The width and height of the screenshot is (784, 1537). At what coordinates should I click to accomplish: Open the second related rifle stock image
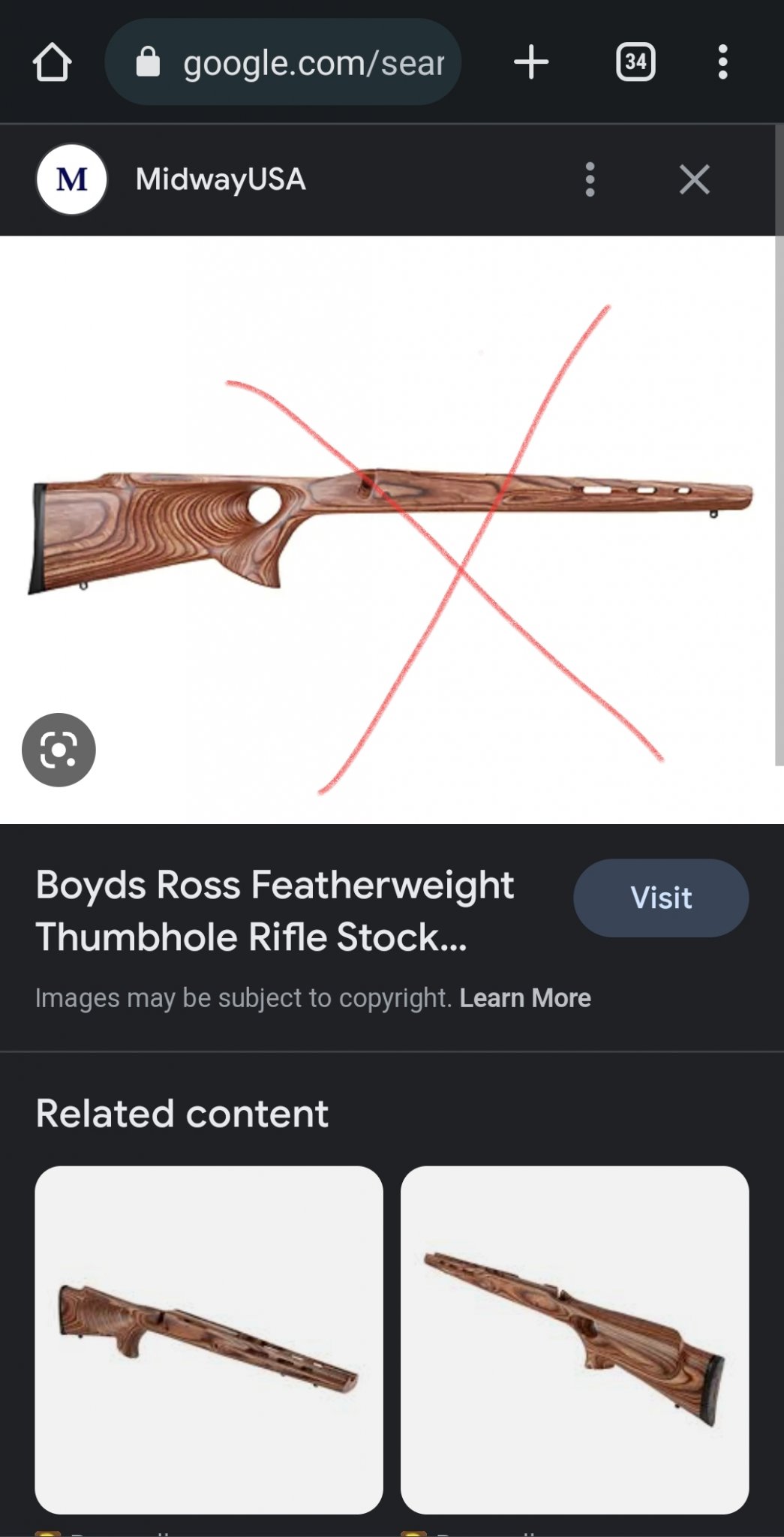575,1340
